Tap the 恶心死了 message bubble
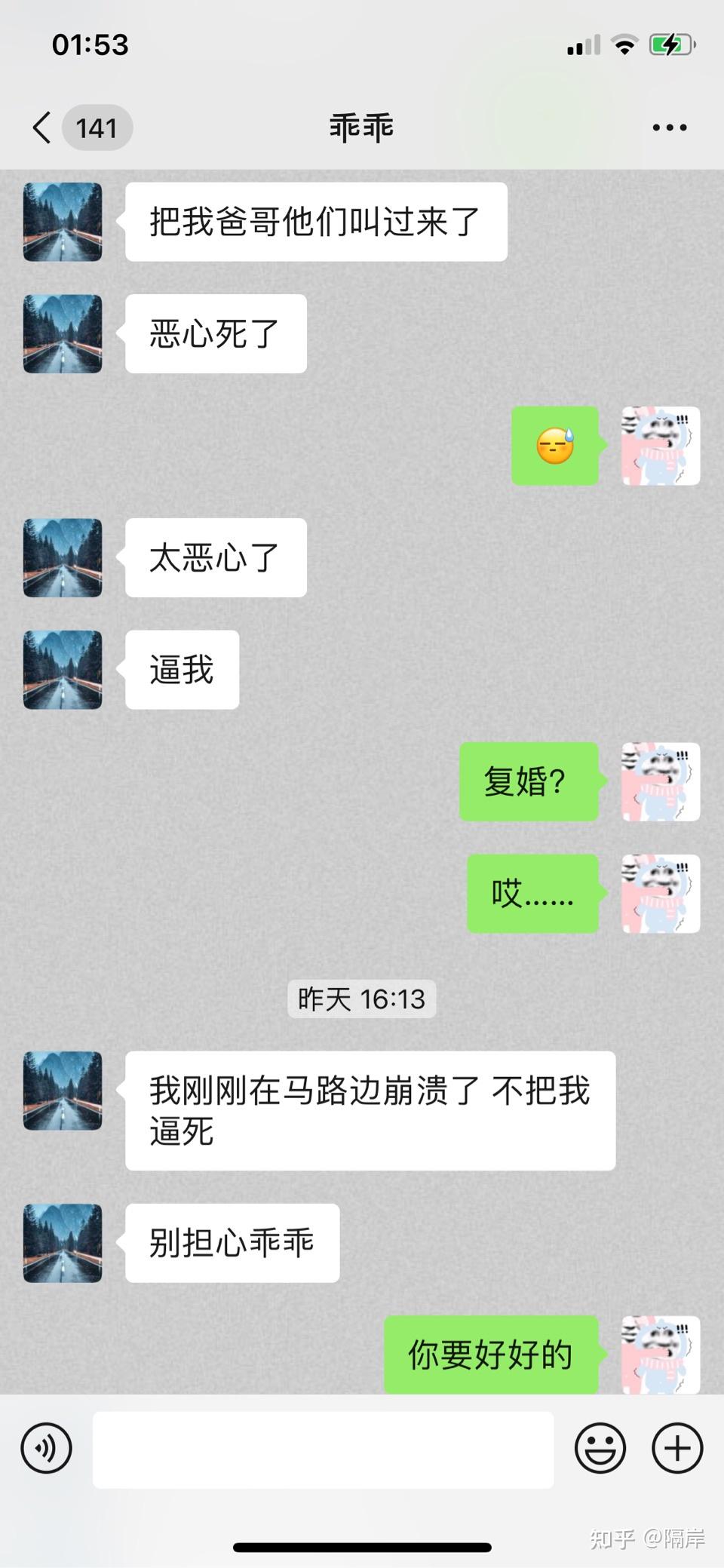This screenshot has height=1568, width=724. (x=215, y=333)
